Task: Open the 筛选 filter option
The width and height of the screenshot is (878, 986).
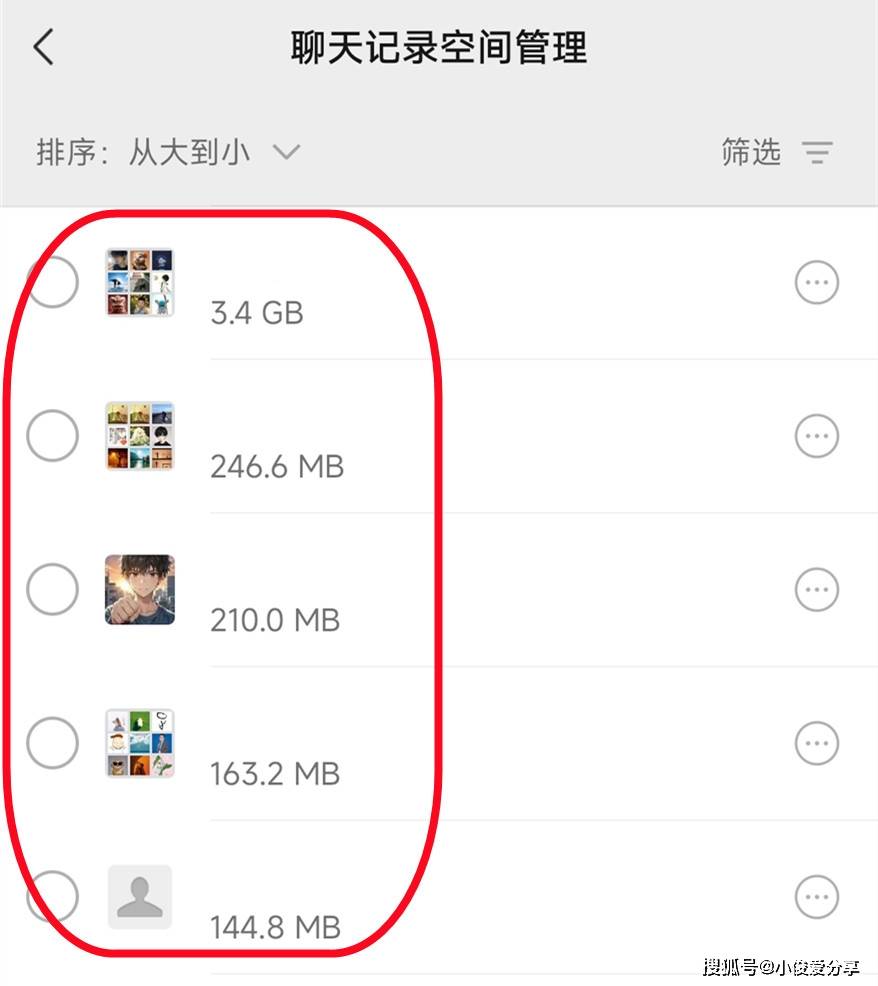Action: point(776,152)
